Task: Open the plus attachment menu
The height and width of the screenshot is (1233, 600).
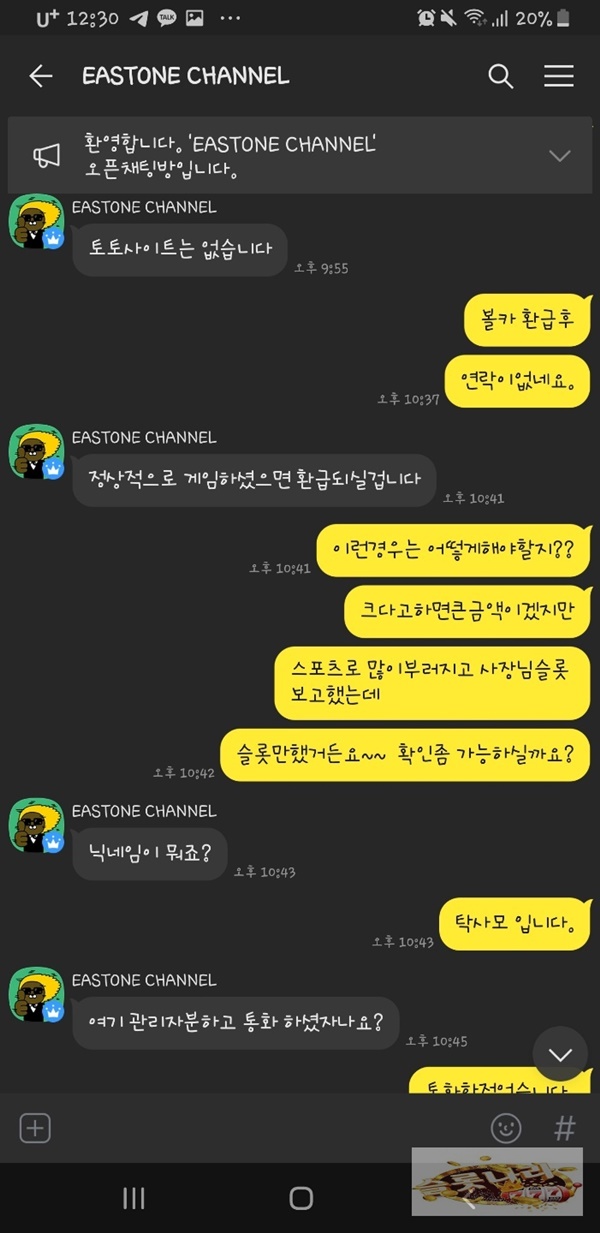Action: pyautogui.click(x=35, y=1128)
